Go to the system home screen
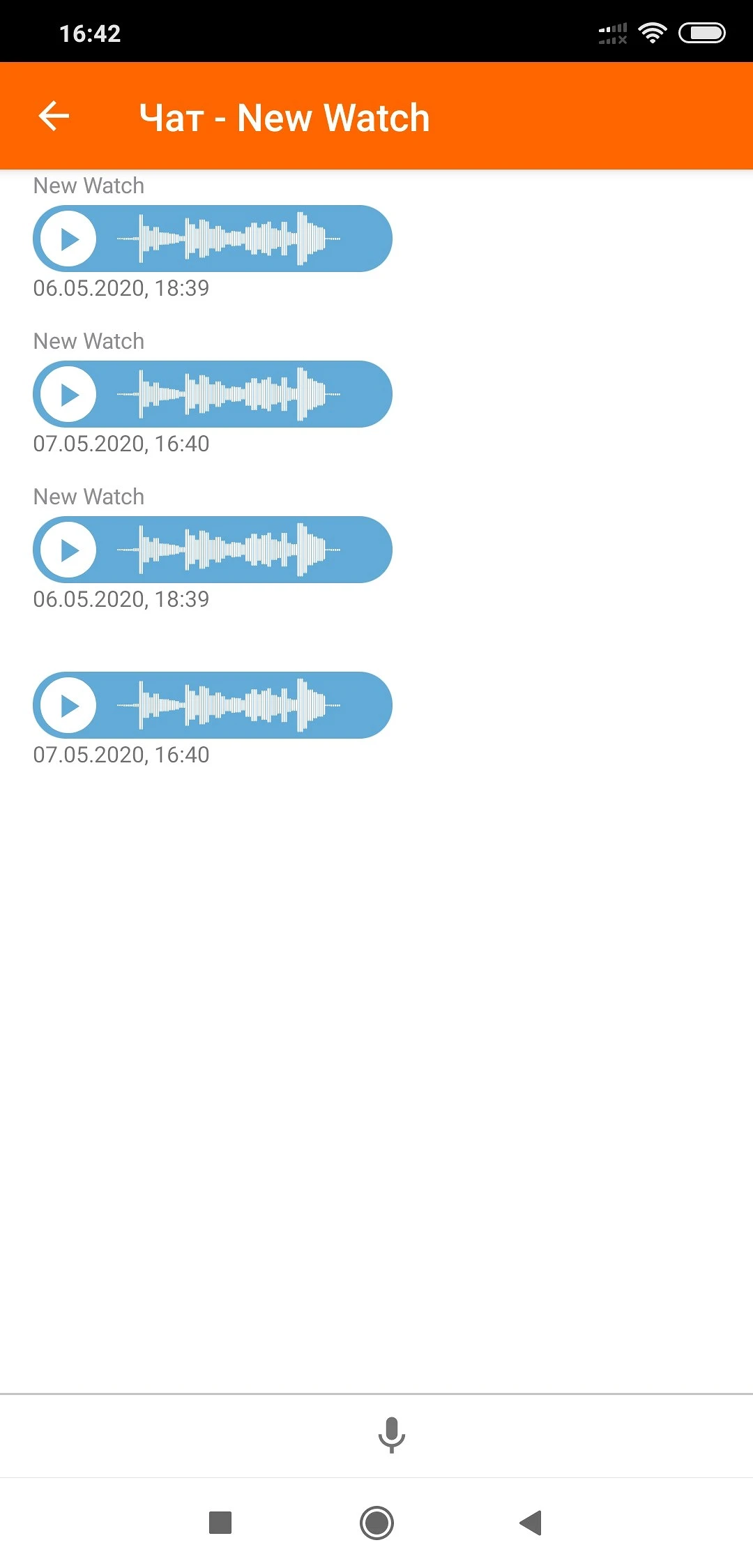Screen dimensions: 753x1568 [x=376, y=1522]
